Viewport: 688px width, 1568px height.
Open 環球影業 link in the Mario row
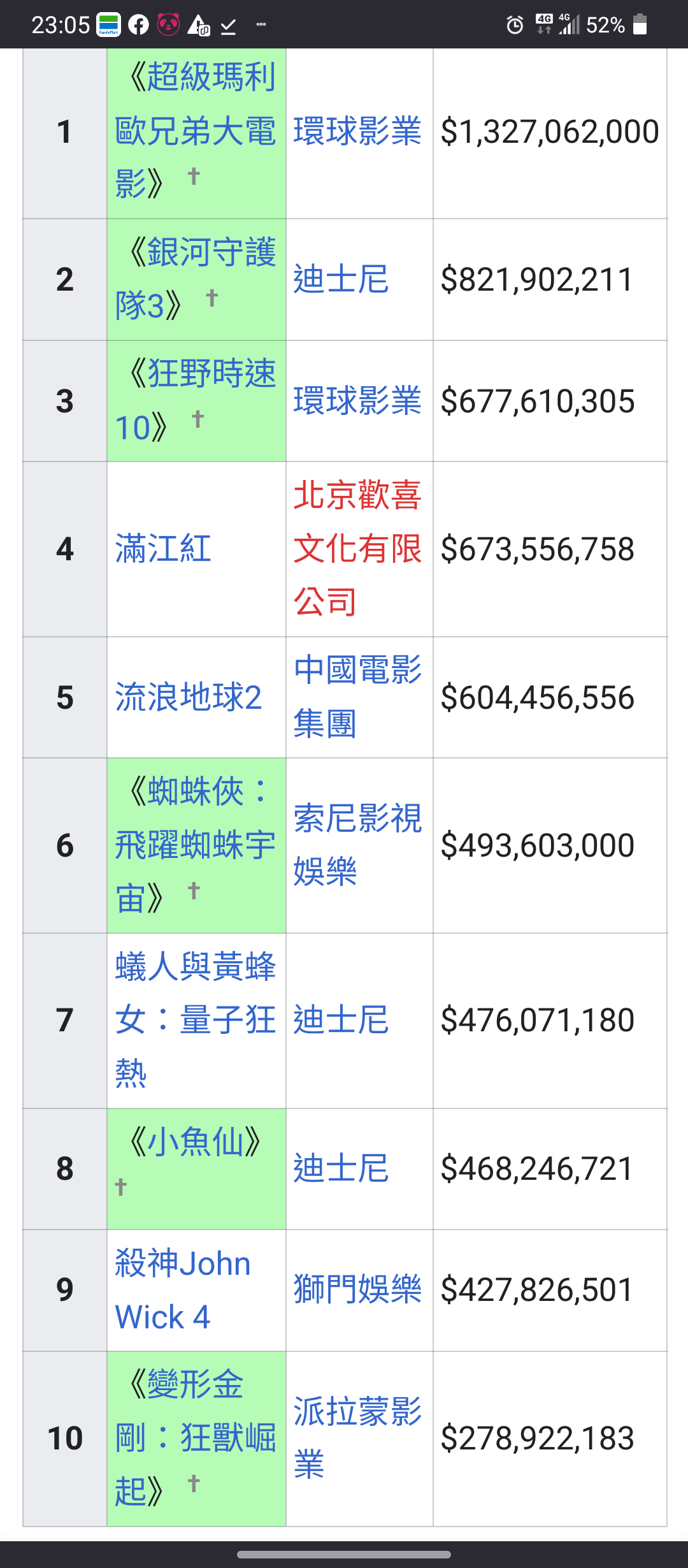[357, 131]
